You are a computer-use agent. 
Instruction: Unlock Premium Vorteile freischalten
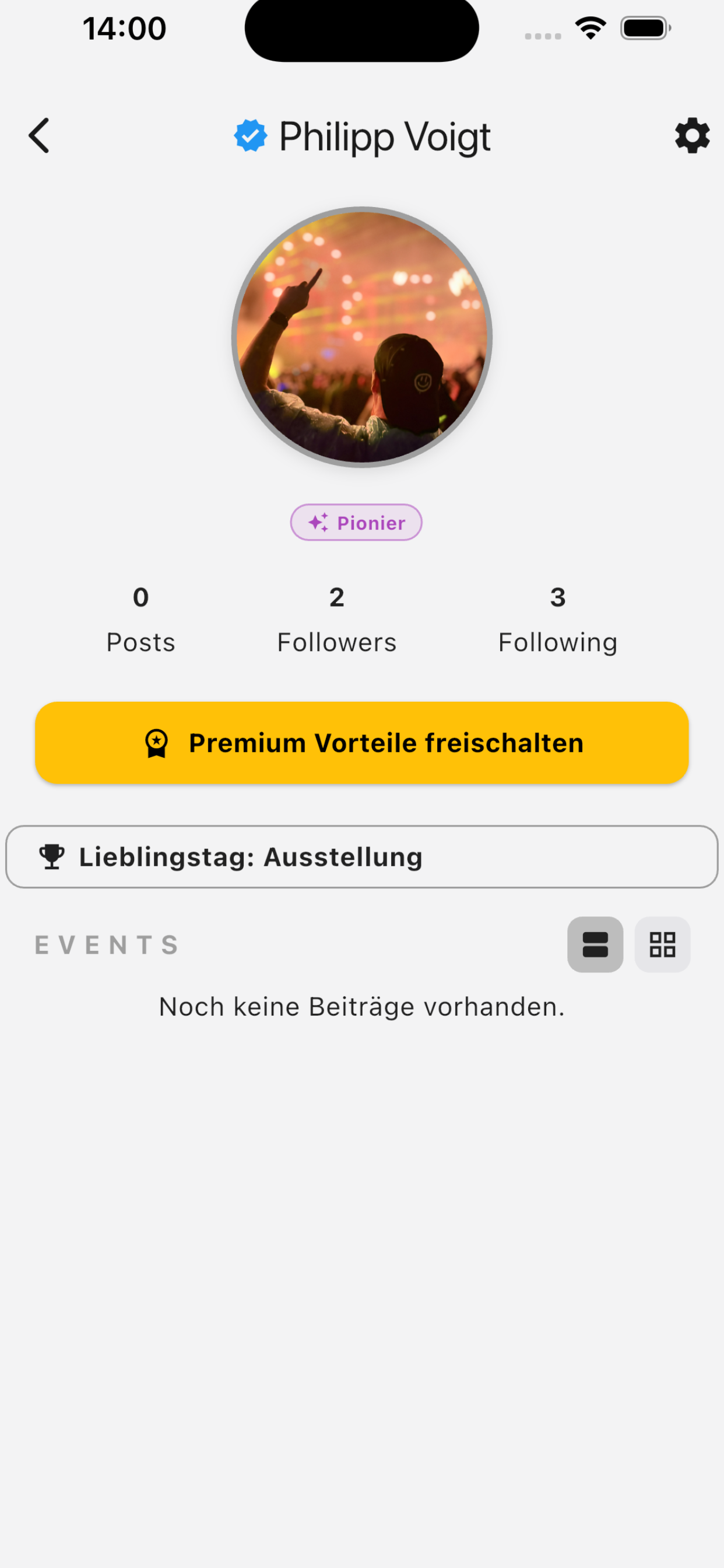pos(362,743)
